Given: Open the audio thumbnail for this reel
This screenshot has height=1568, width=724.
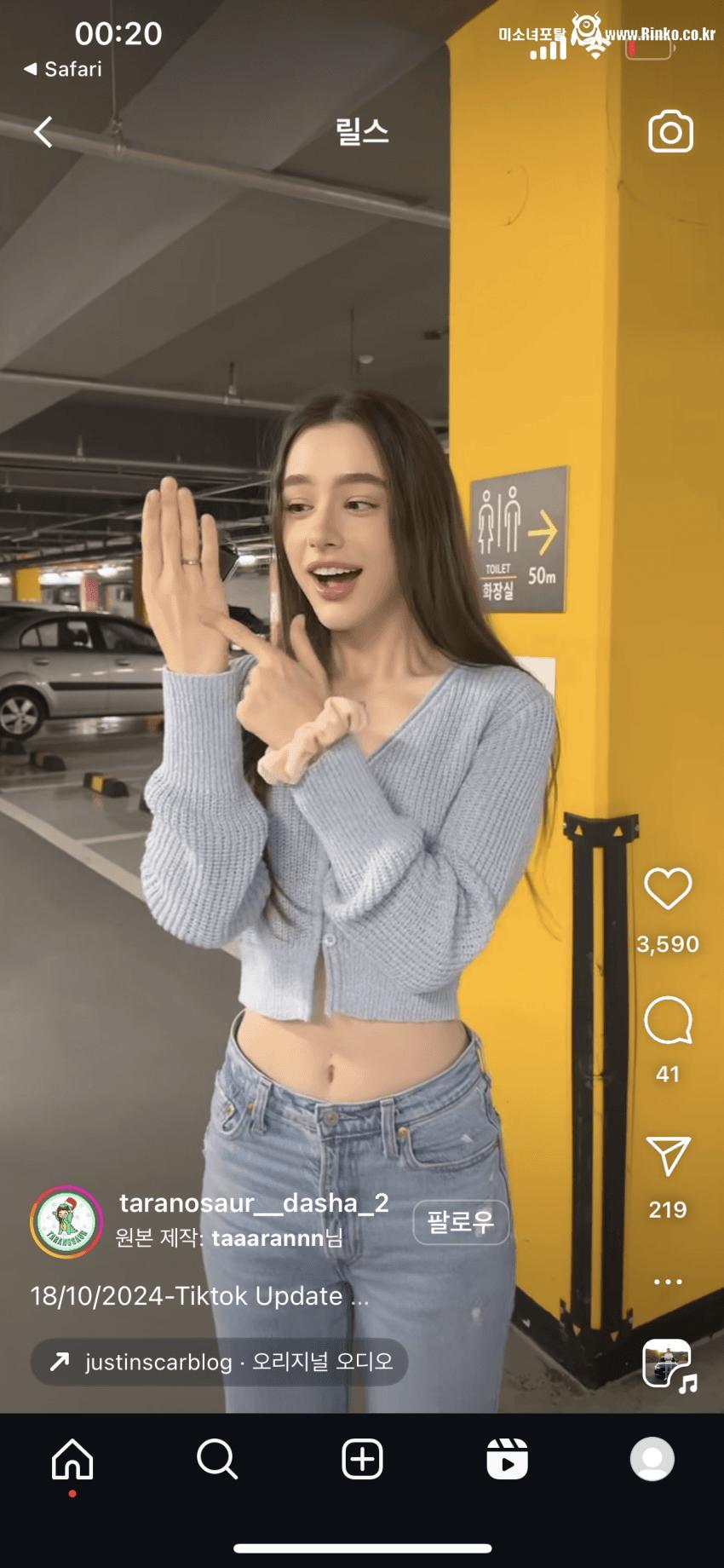Looking at the screenshot, I should tap(667, 1364).
